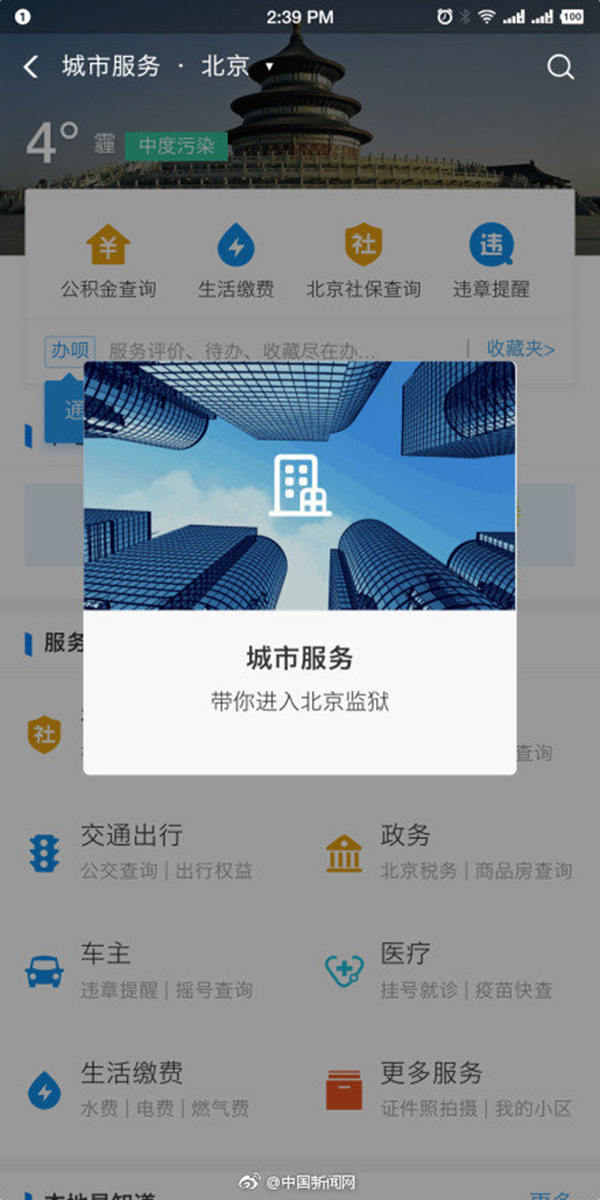Open the 生活缴费 category with 水费 电费 燃气费
This screenshot has width=600, height=1200.
point(132,1089)
